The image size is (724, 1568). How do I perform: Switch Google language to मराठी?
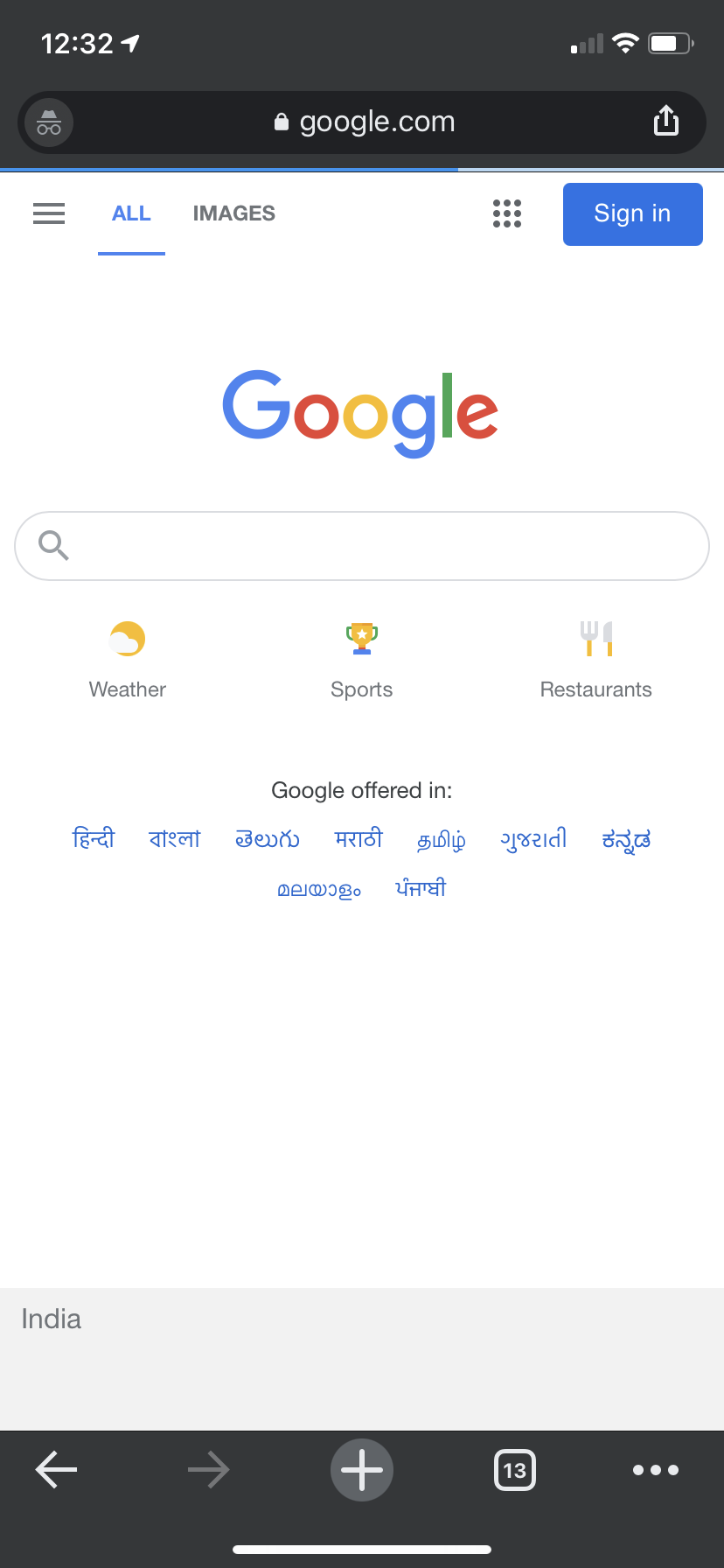coord(359,838)
